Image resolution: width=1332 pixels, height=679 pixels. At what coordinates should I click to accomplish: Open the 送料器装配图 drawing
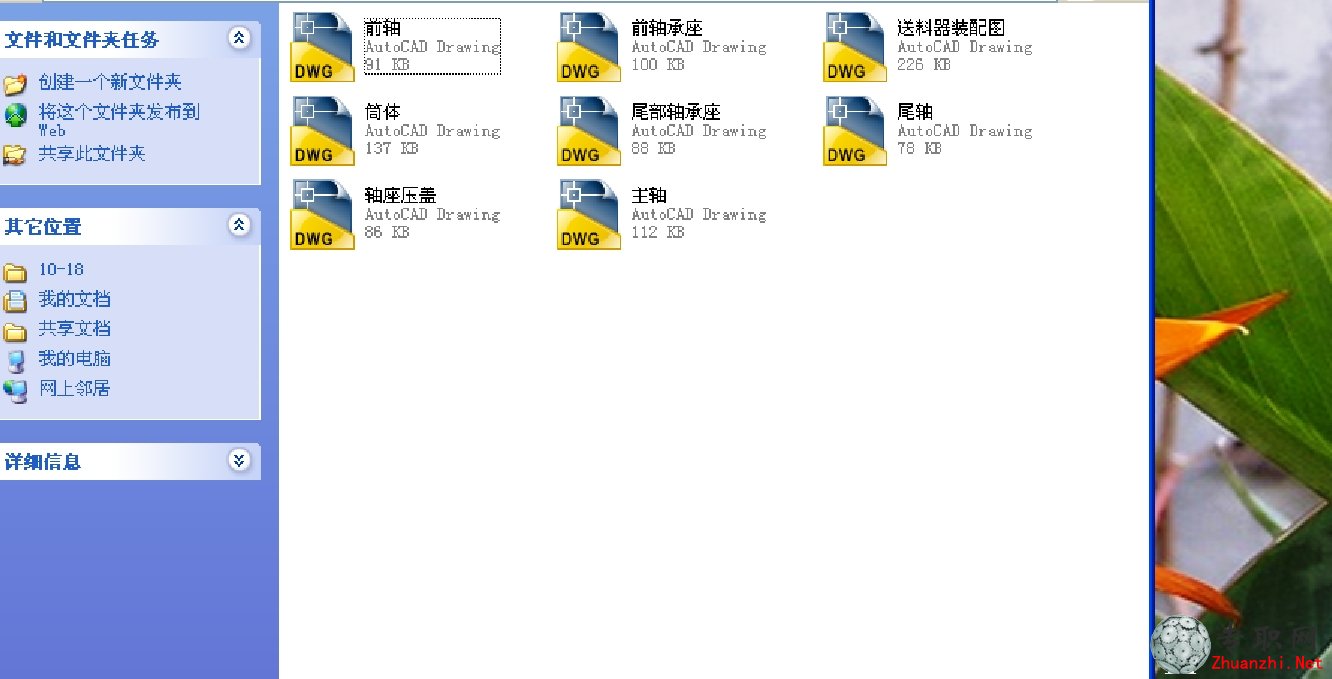click(855, 47)
